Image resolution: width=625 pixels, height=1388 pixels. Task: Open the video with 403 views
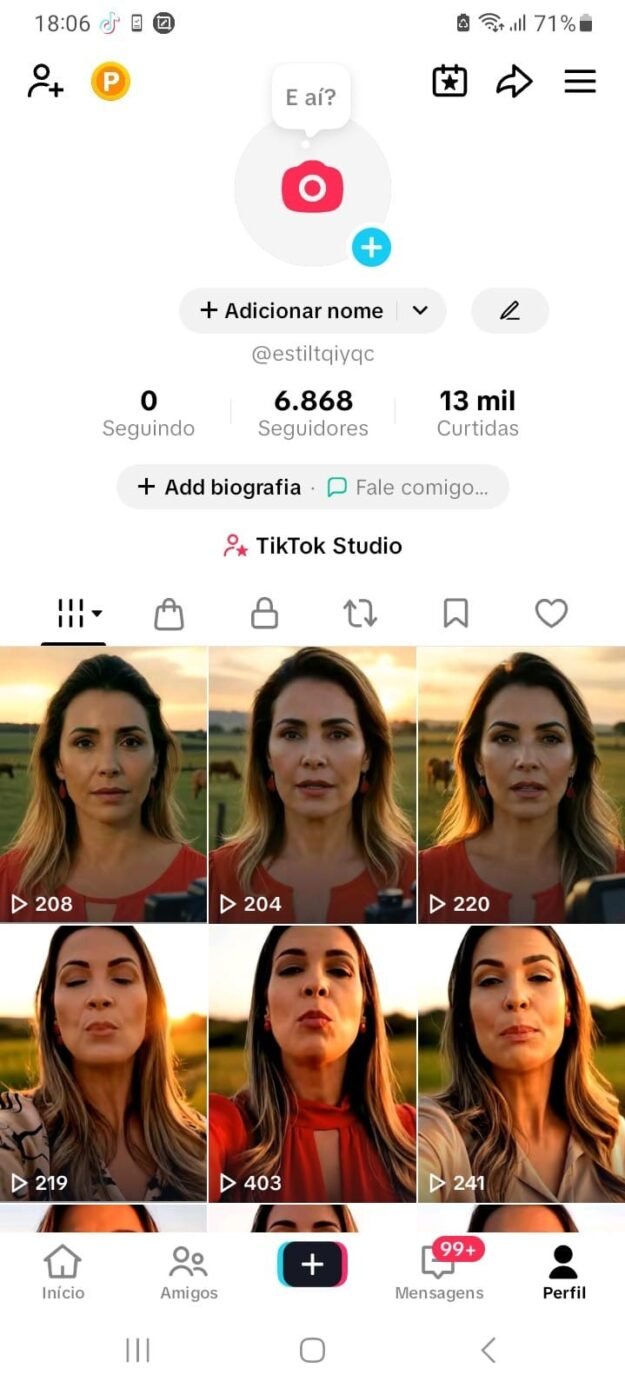[312, 1062]
